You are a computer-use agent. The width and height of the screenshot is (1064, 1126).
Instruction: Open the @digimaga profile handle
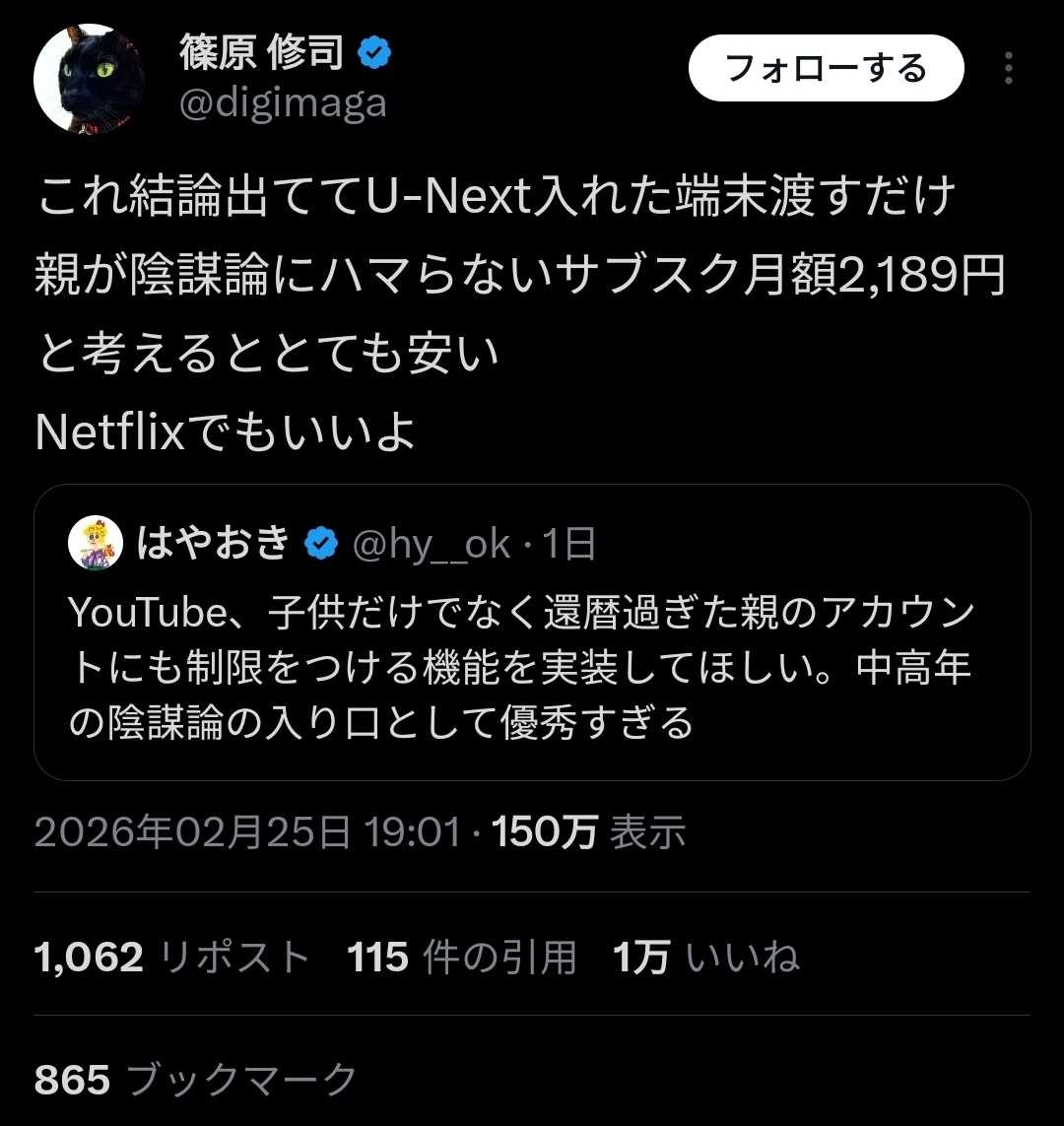[x=282, y=102]
